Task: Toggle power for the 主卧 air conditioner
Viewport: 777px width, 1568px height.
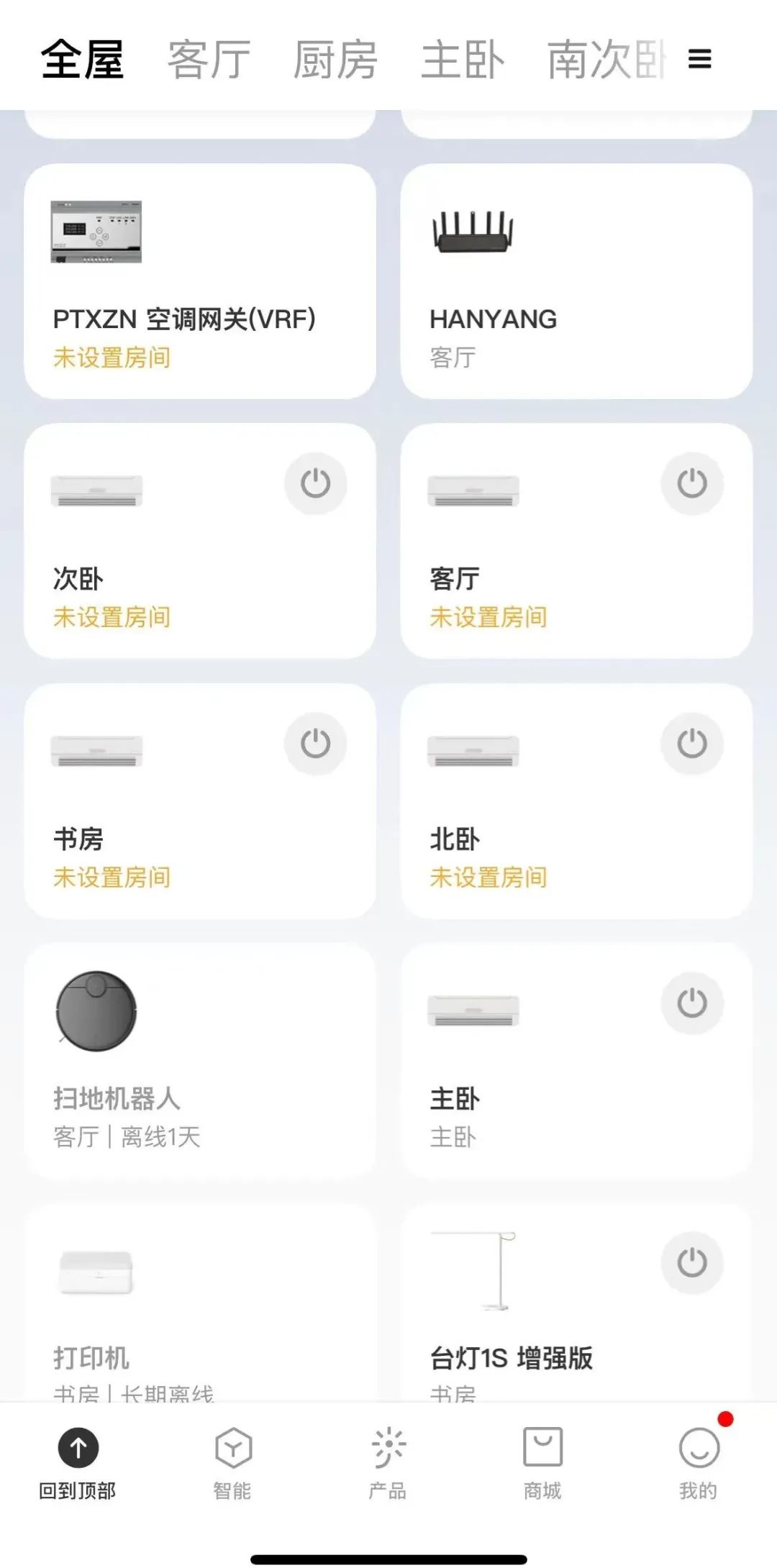Action: point(692,1003)
